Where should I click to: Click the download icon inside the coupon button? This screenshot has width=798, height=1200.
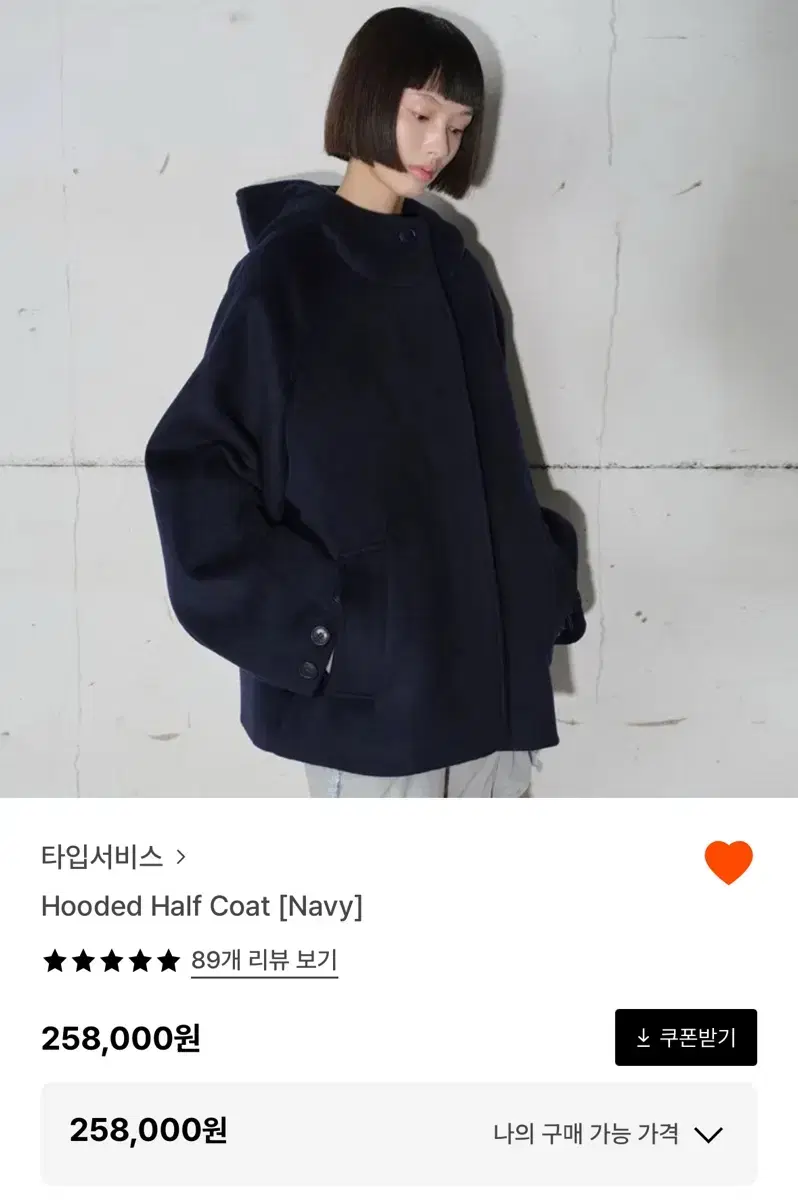point(645,1035)
